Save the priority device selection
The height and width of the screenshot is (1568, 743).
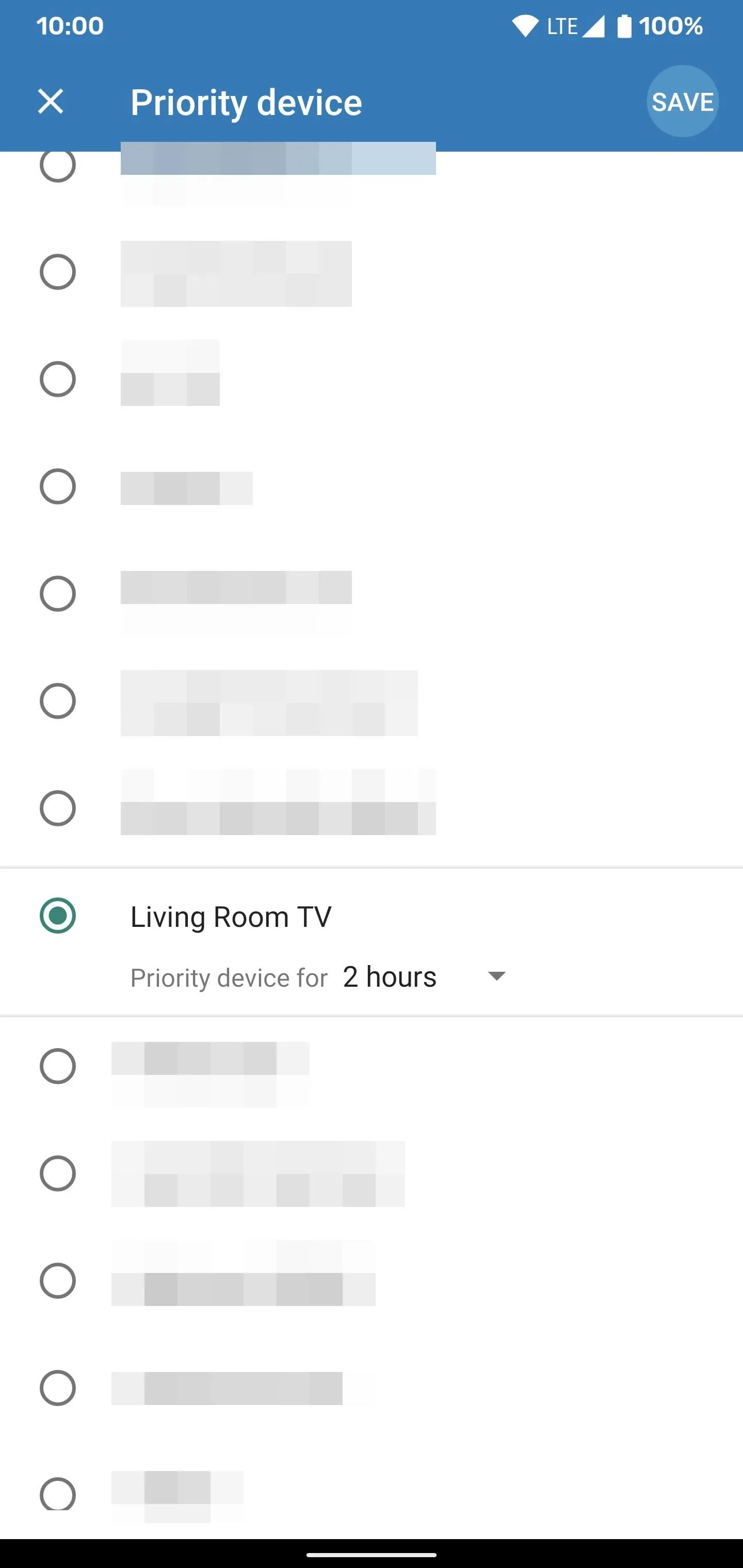pyautogui.click(x=683, y=102)
